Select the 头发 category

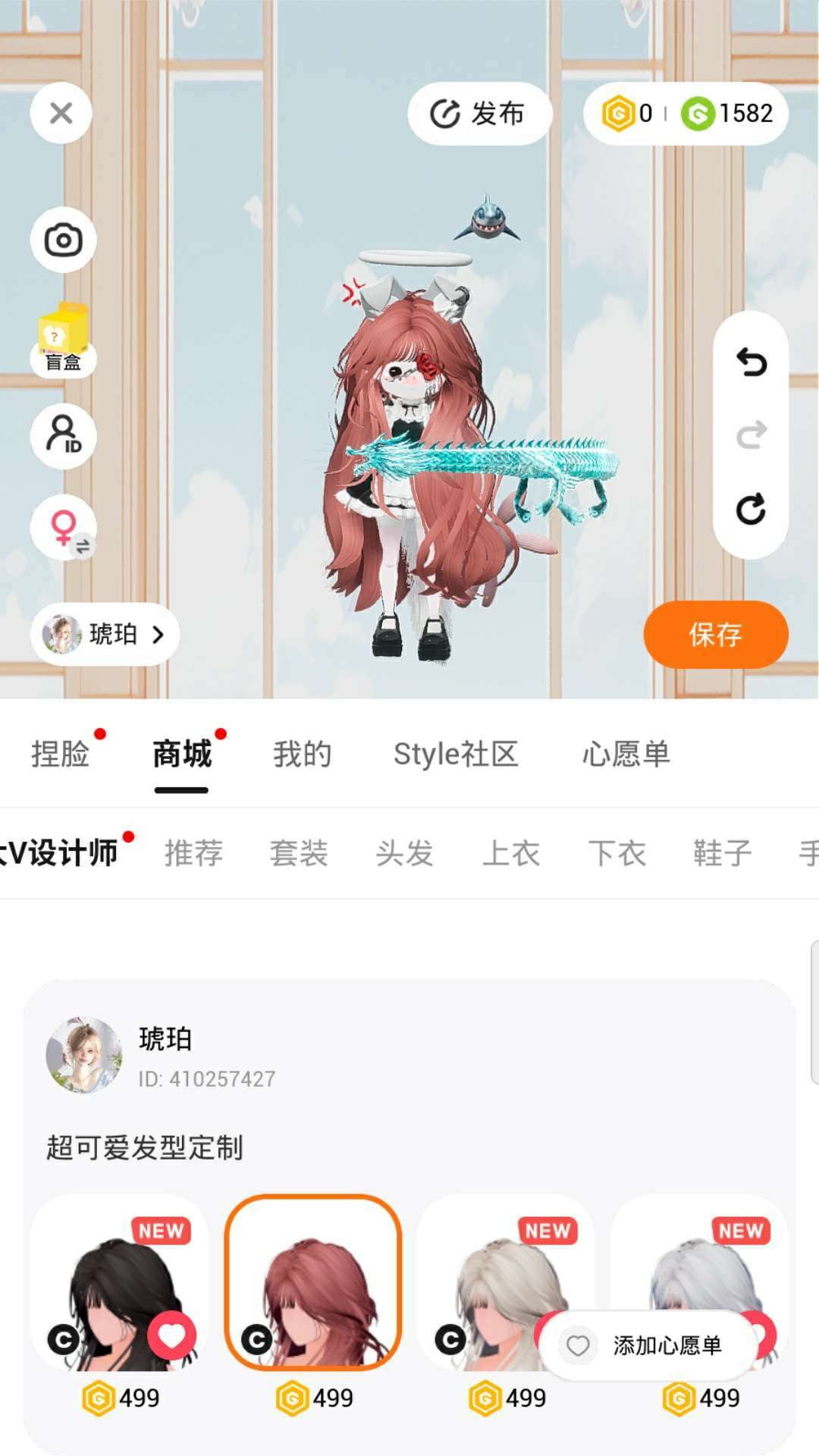[x=404, y=853]
